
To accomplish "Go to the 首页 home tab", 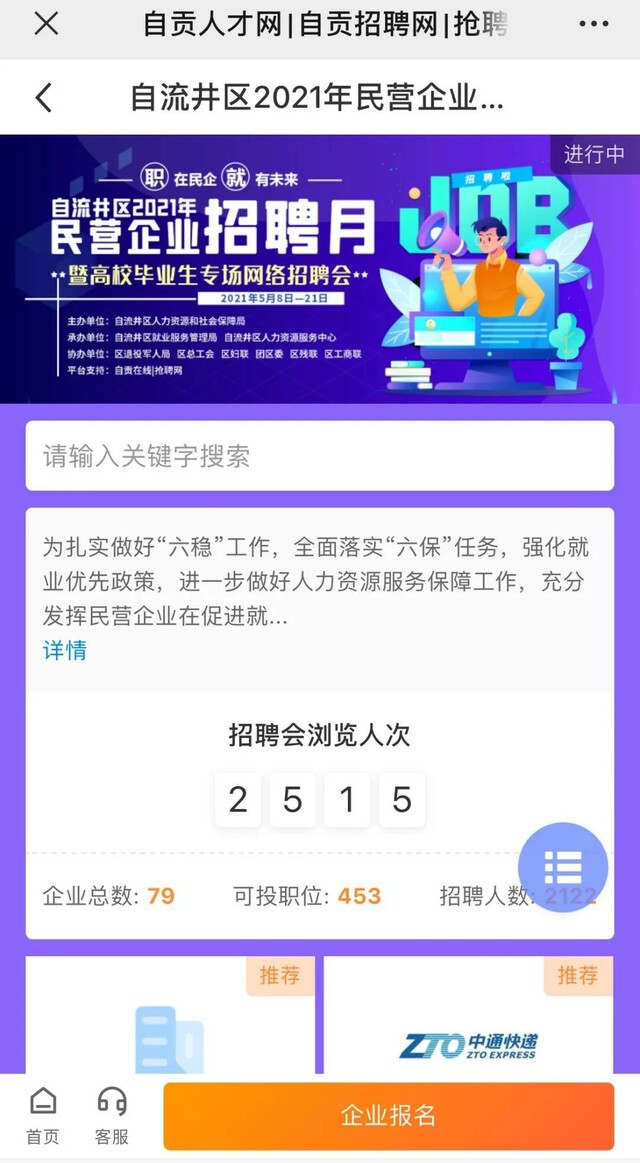I will pos(43,1116).
